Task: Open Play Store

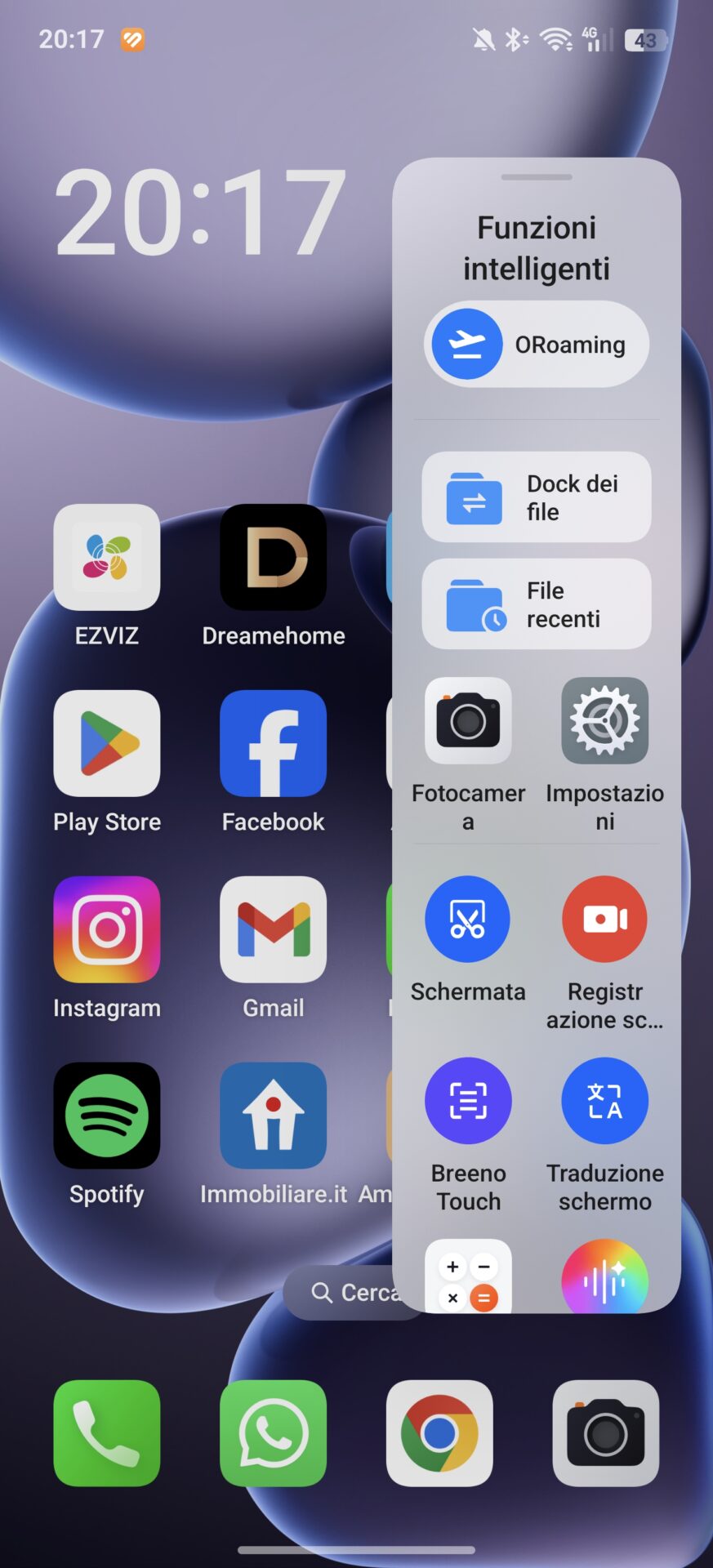Action: tap(107, 744)
